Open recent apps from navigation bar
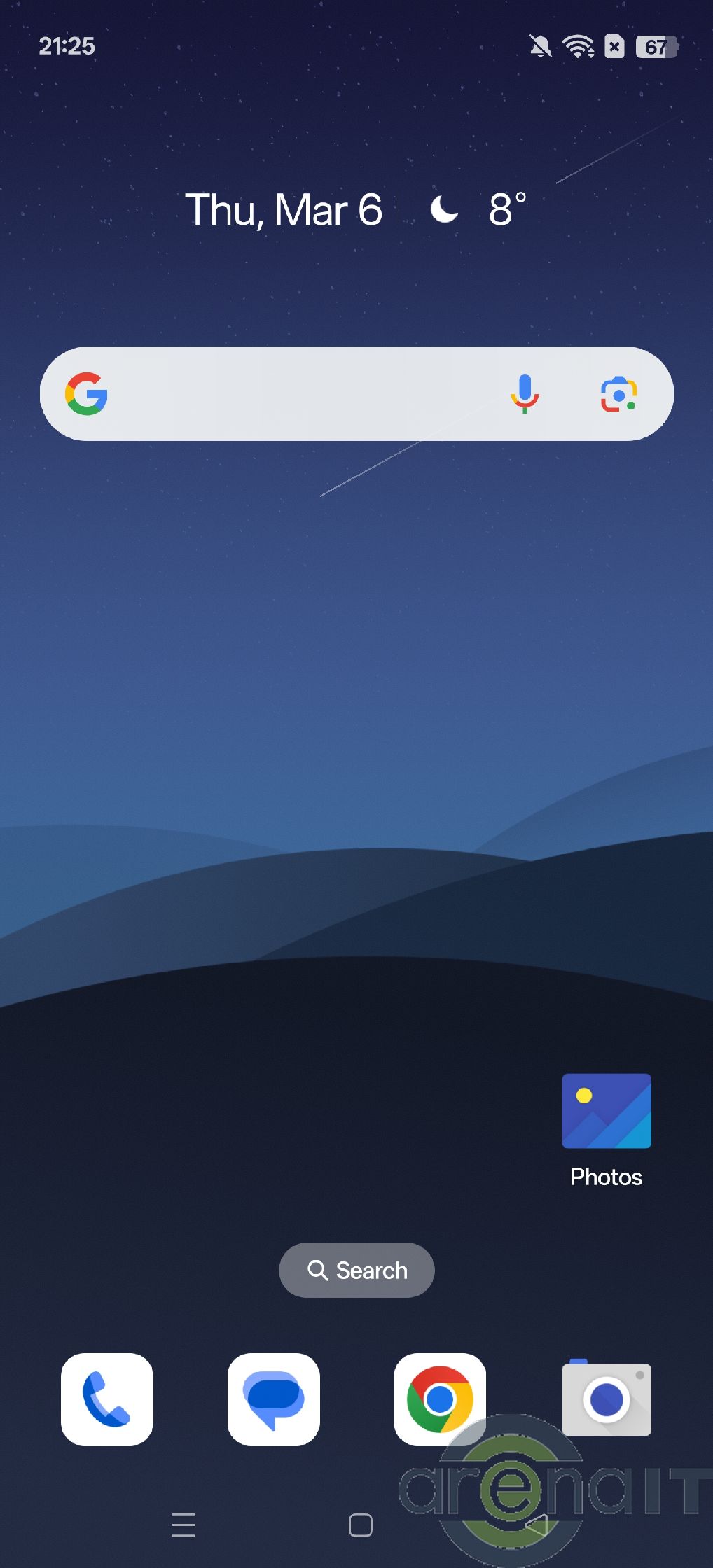Viewport: 713px width, 1568px height. (184, 1525)
